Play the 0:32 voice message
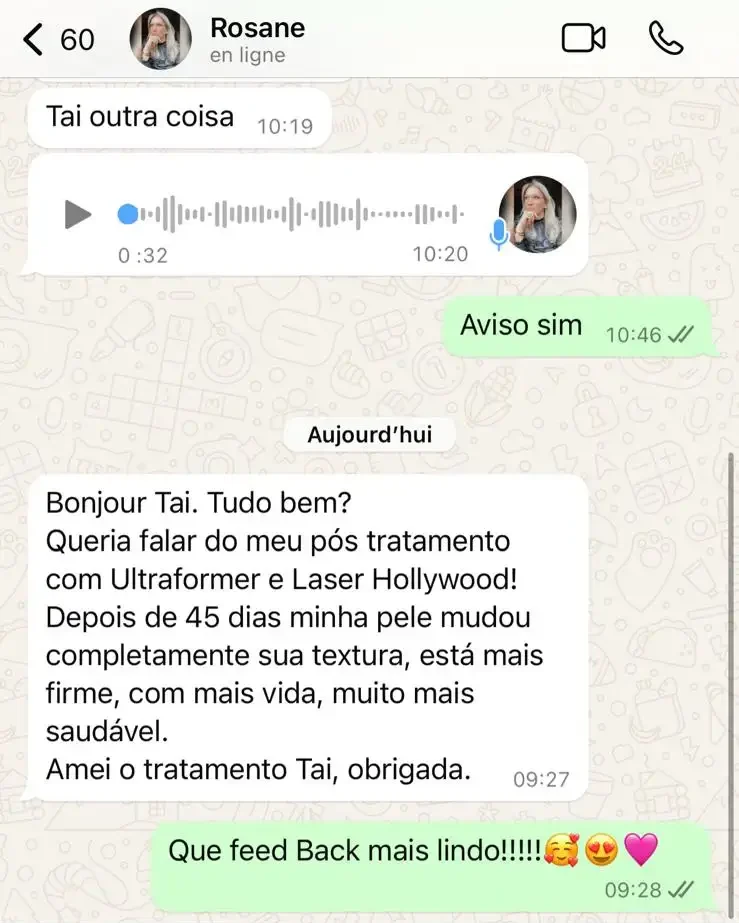Image resolution: width=739 pixels, height=923 pixels. [78, 214]
